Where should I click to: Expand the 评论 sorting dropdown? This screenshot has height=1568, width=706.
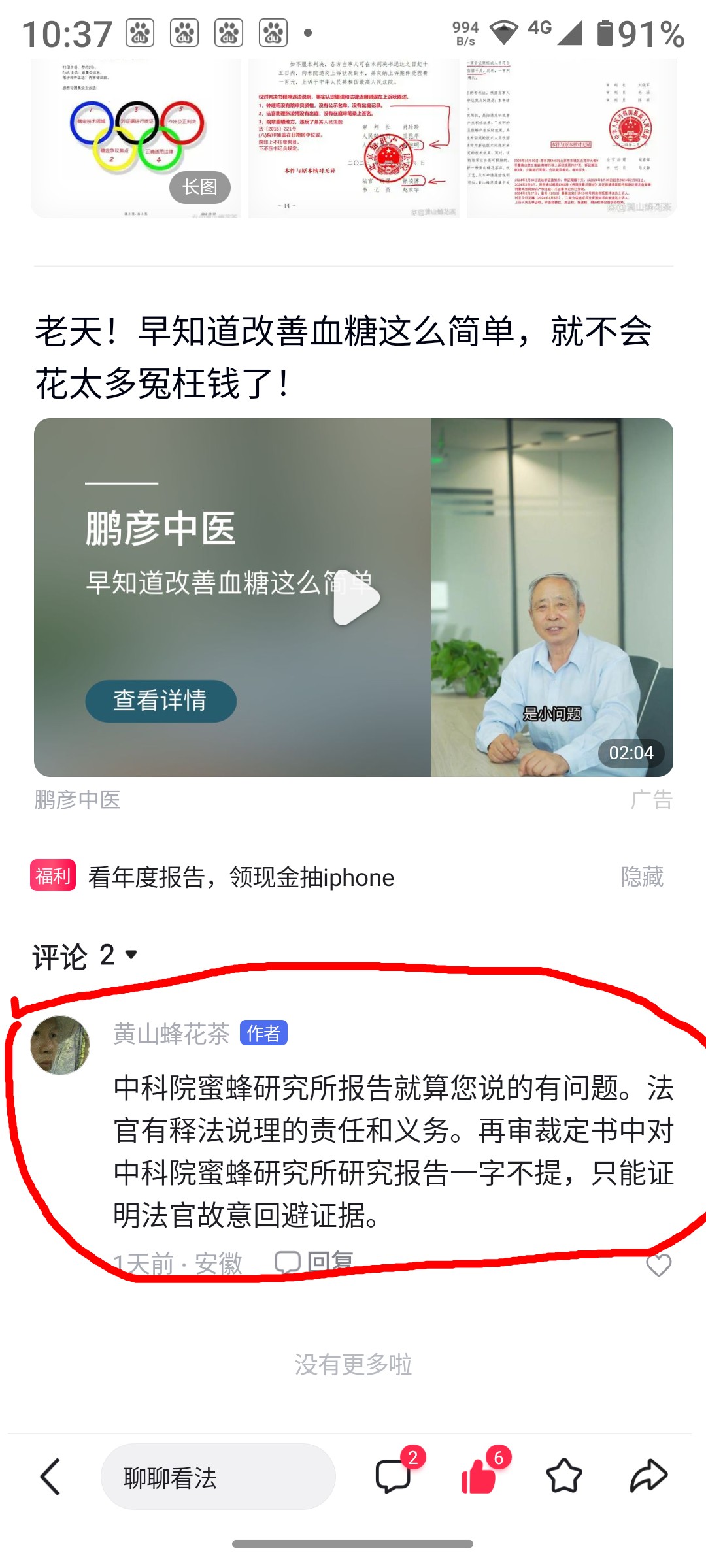[x=131, y=955]
